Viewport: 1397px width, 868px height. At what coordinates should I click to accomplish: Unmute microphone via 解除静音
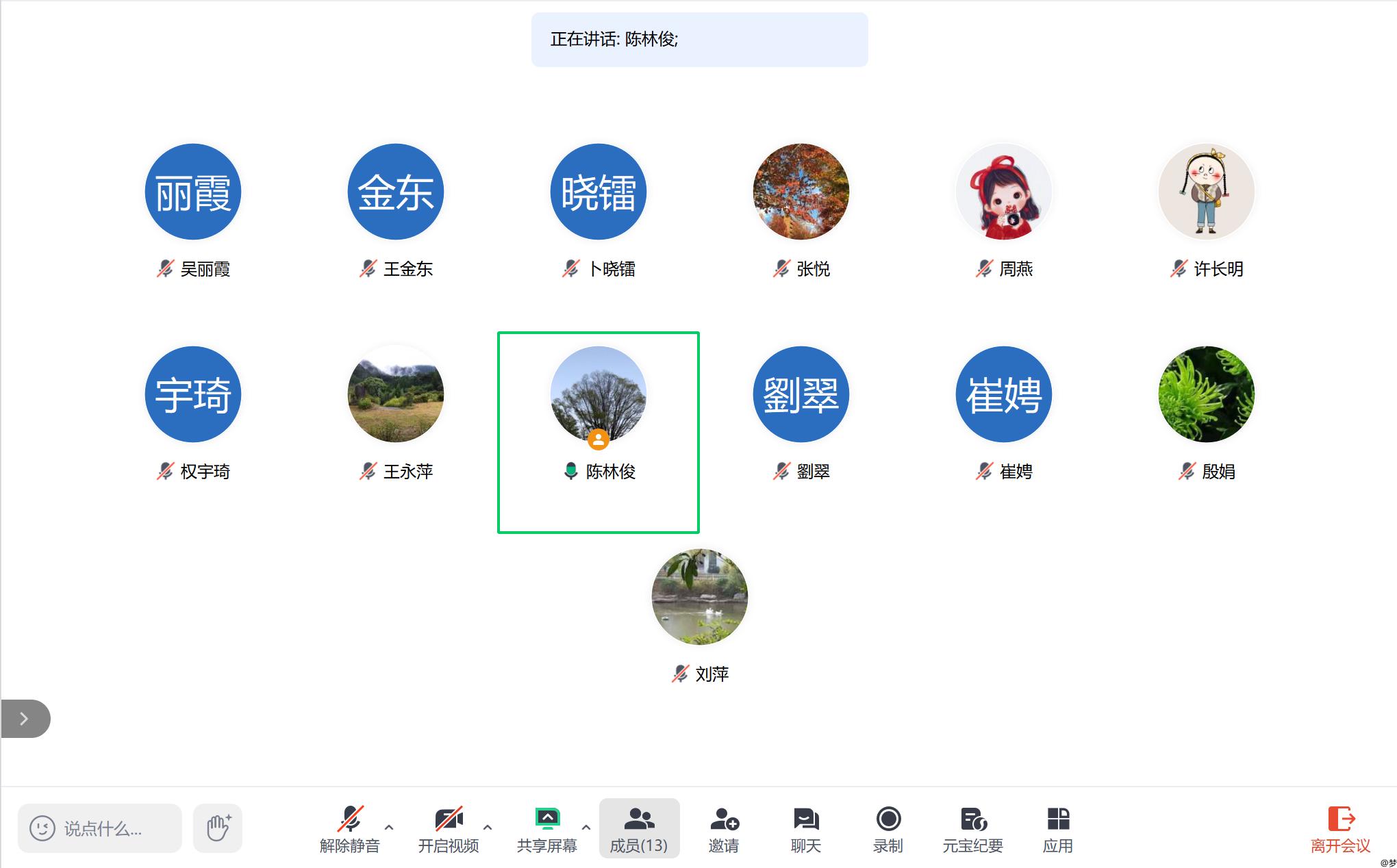point(349,828)
